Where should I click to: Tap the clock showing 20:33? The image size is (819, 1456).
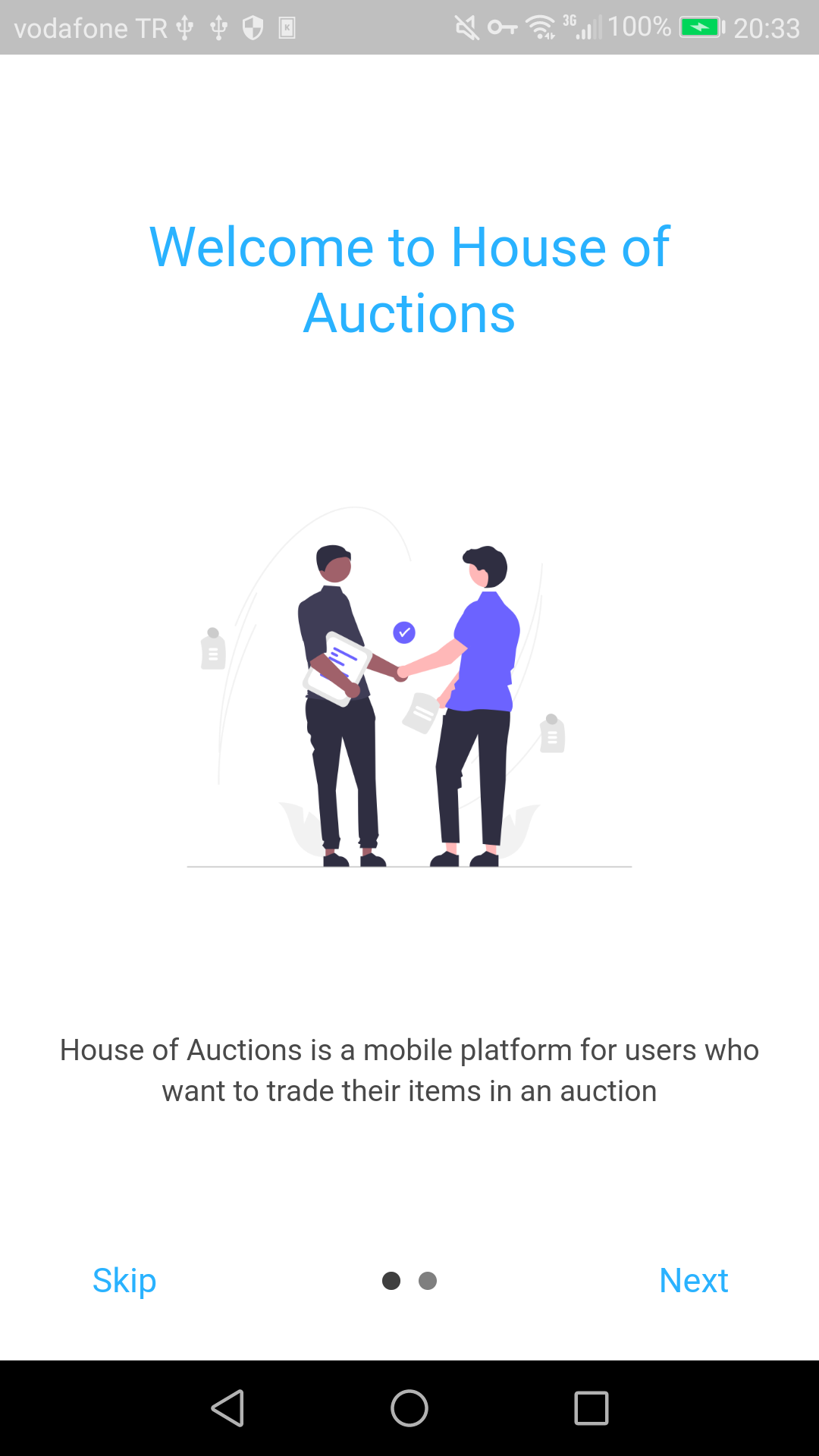tap(768, 27)
